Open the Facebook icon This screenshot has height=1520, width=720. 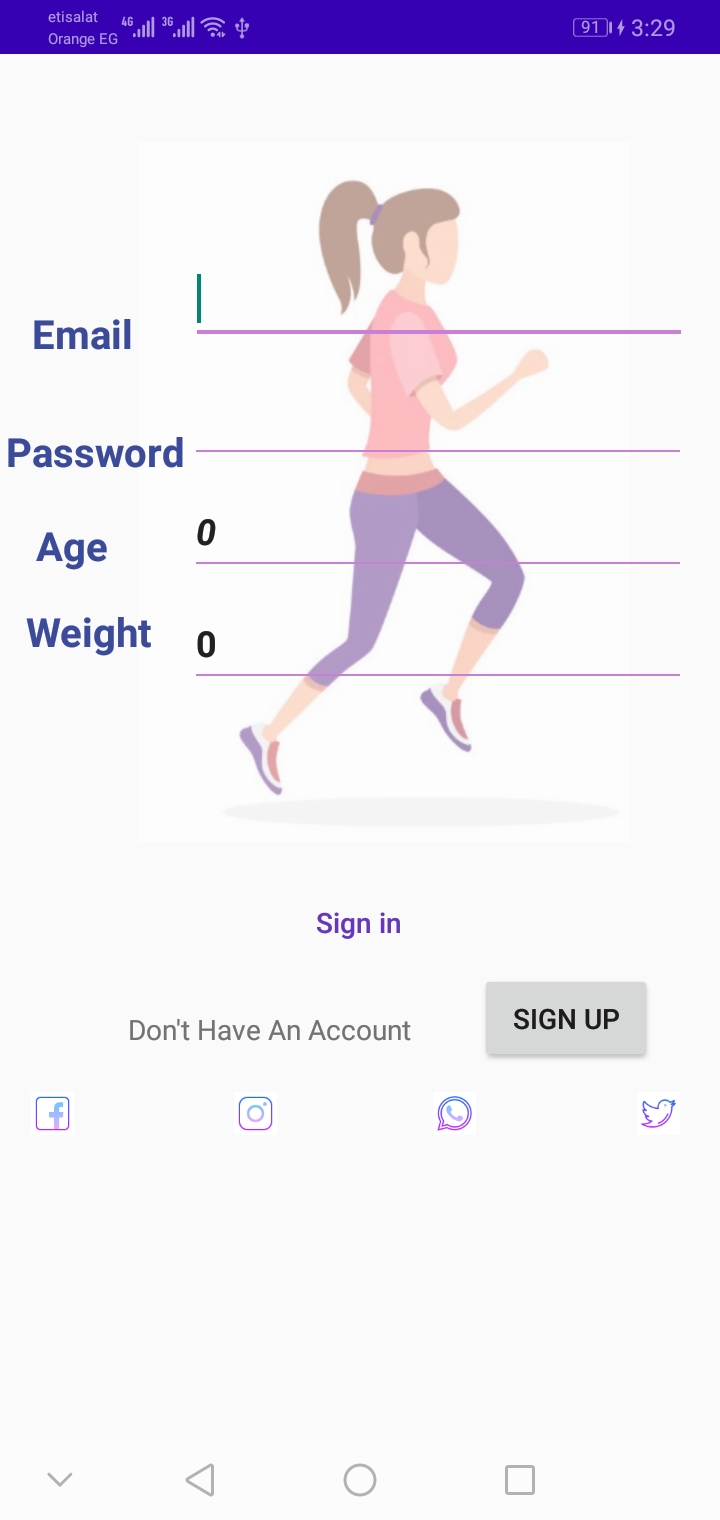(x=52, y=1113)
